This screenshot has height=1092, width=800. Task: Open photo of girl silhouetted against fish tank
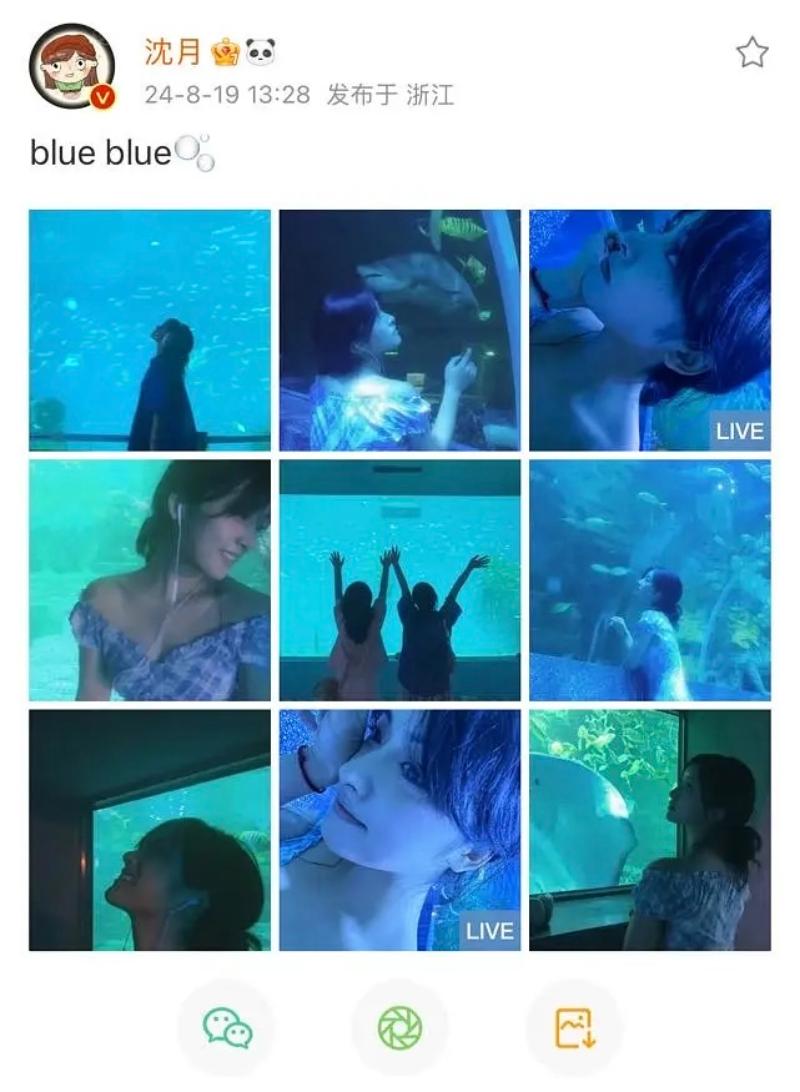coord(149,330)
